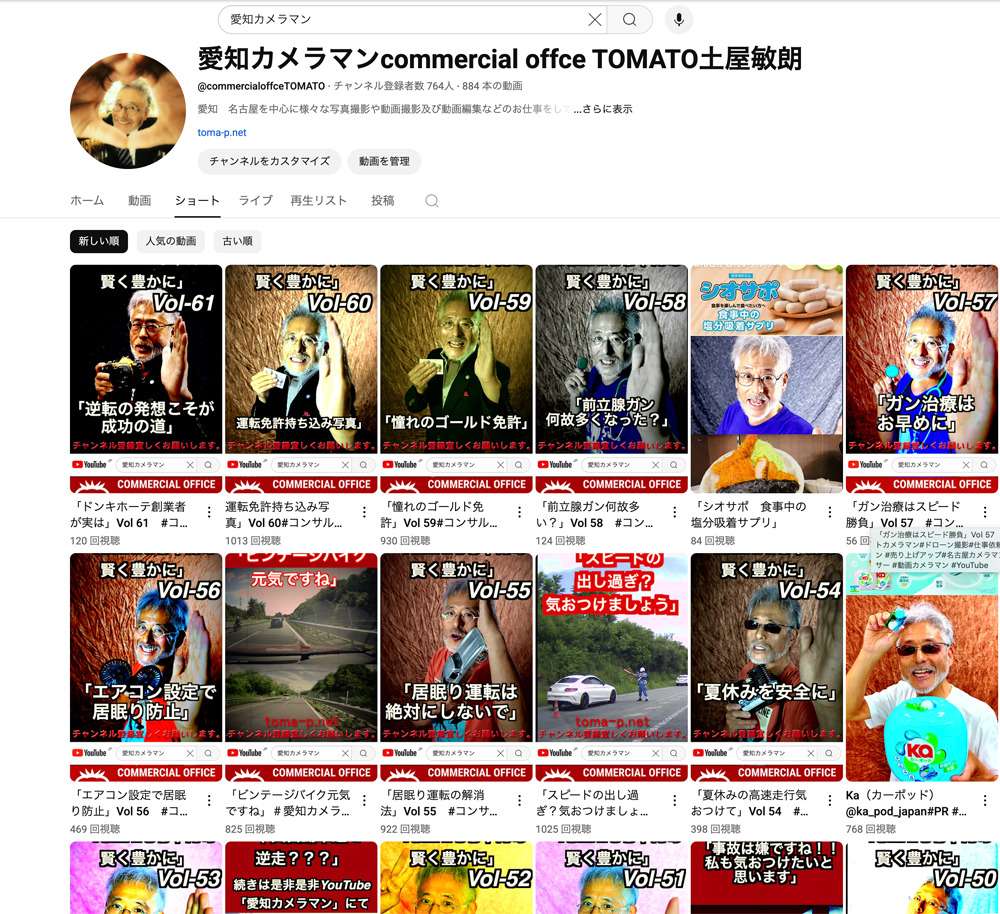Switch to the 動画 tab
The image size is (1000, 914).
139,201
